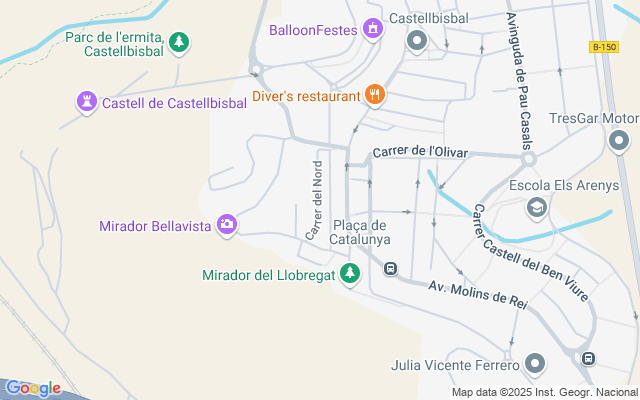Tap the bus stop near Plaça de Catalunya
Viewport: 640px width, 400px height.
[x=391, y=268]
